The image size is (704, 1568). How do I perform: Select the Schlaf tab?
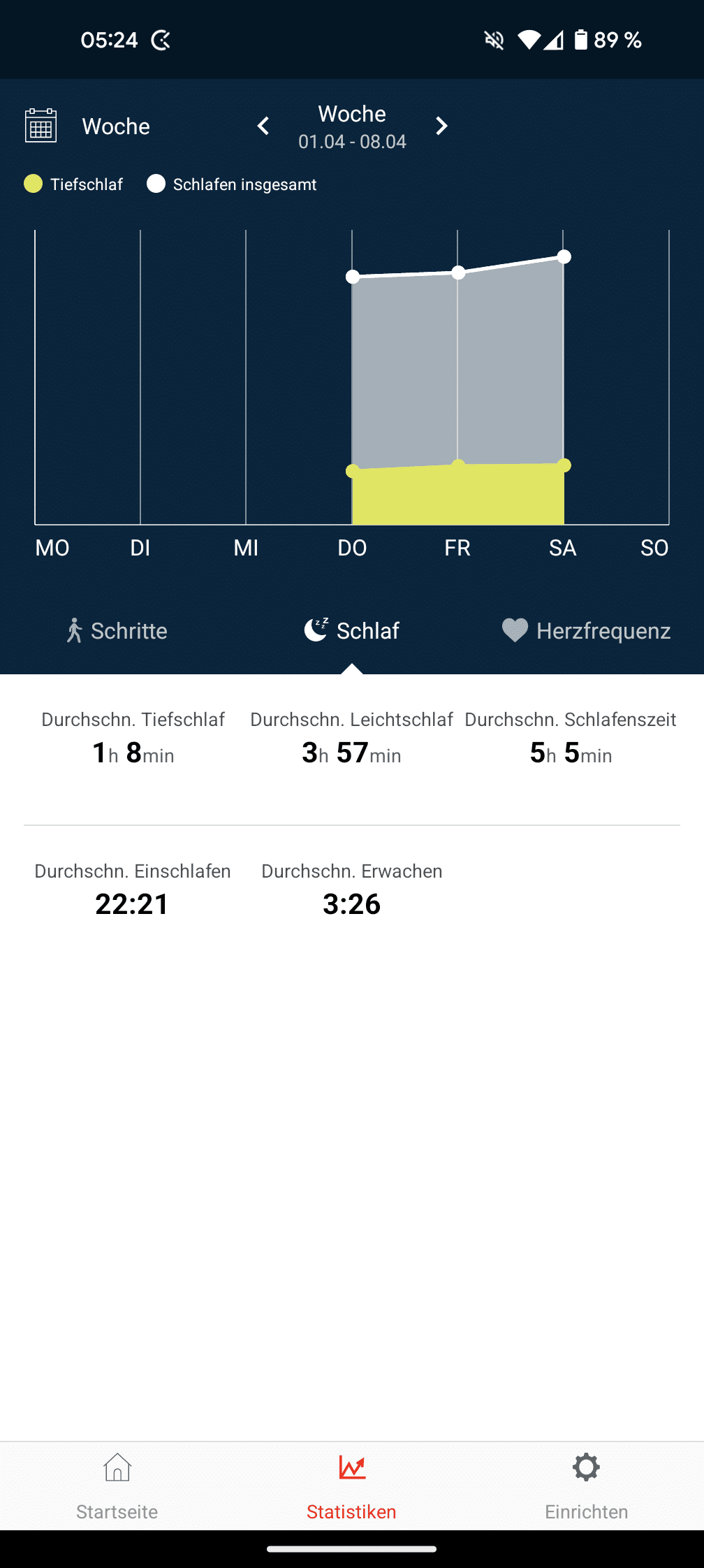[x=352, y=631]
